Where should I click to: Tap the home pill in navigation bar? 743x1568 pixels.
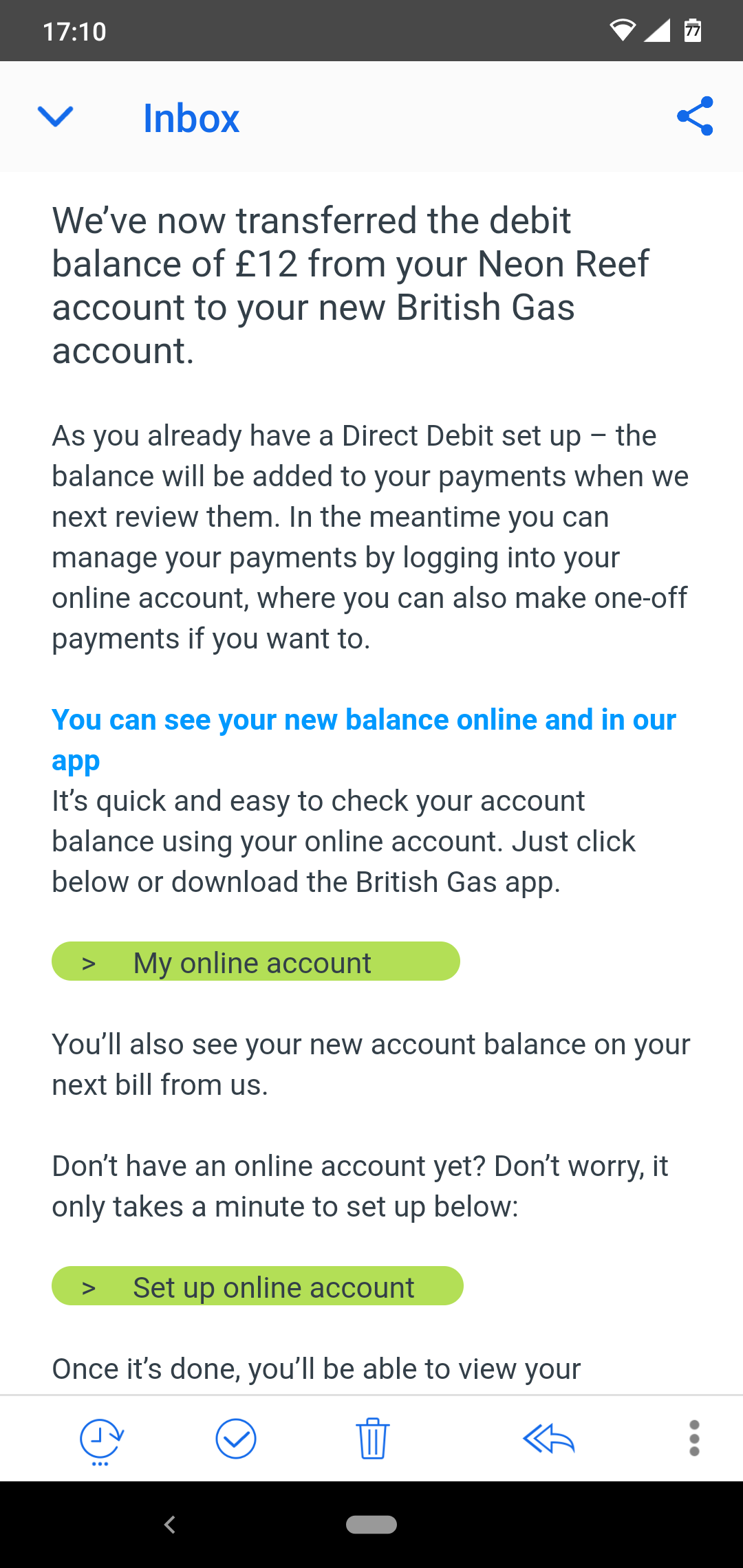(x=371, y=1525)
